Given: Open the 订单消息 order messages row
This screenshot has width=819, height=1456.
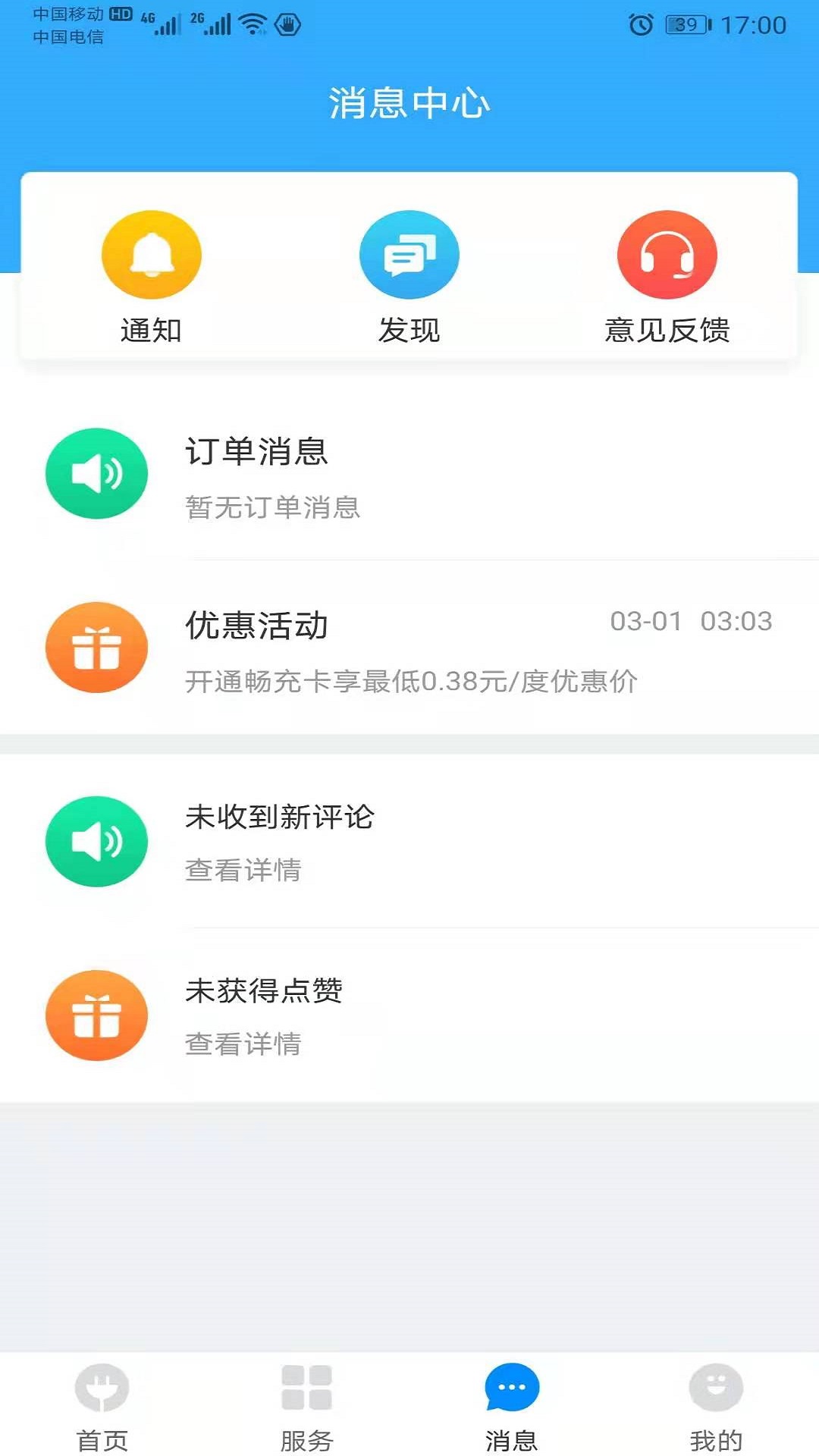Looking at the screenshot, I should [409, 475].
